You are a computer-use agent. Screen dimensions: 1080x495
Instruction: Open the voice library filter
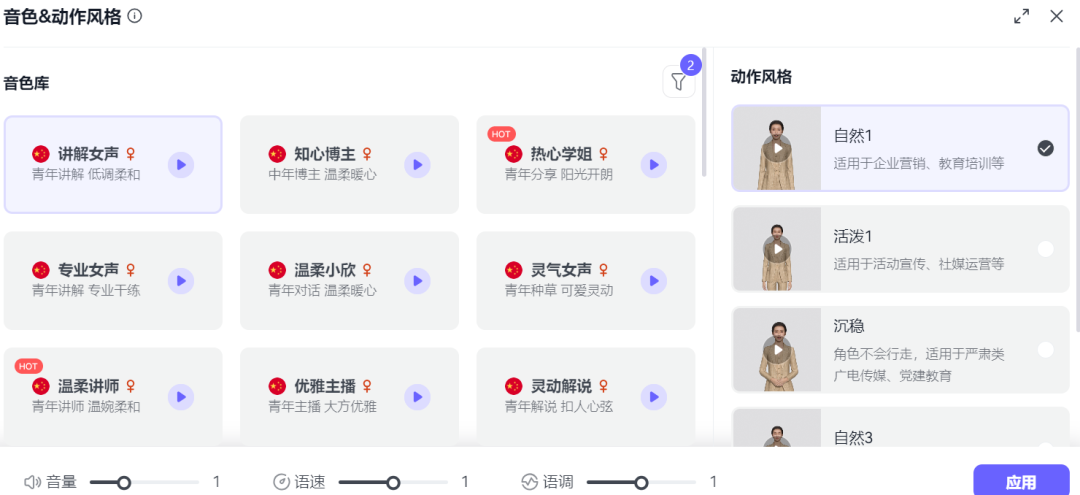[x=679, y=83]
